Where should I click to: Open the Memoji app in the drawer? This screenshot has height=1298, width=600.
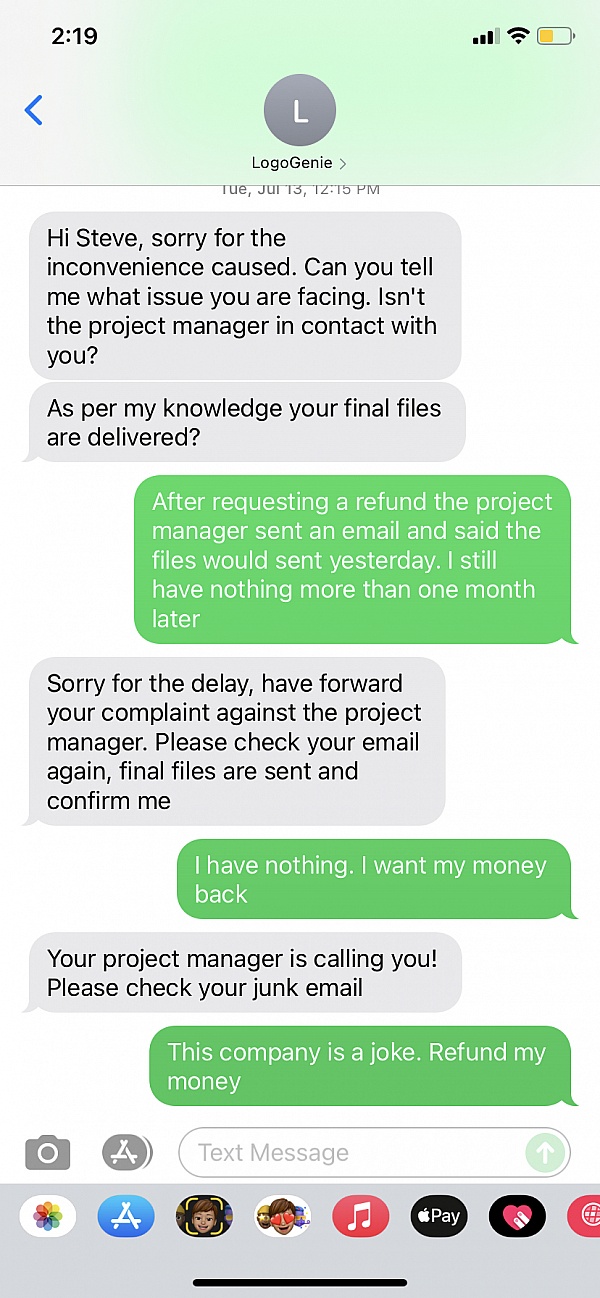tap(204, 1216)
